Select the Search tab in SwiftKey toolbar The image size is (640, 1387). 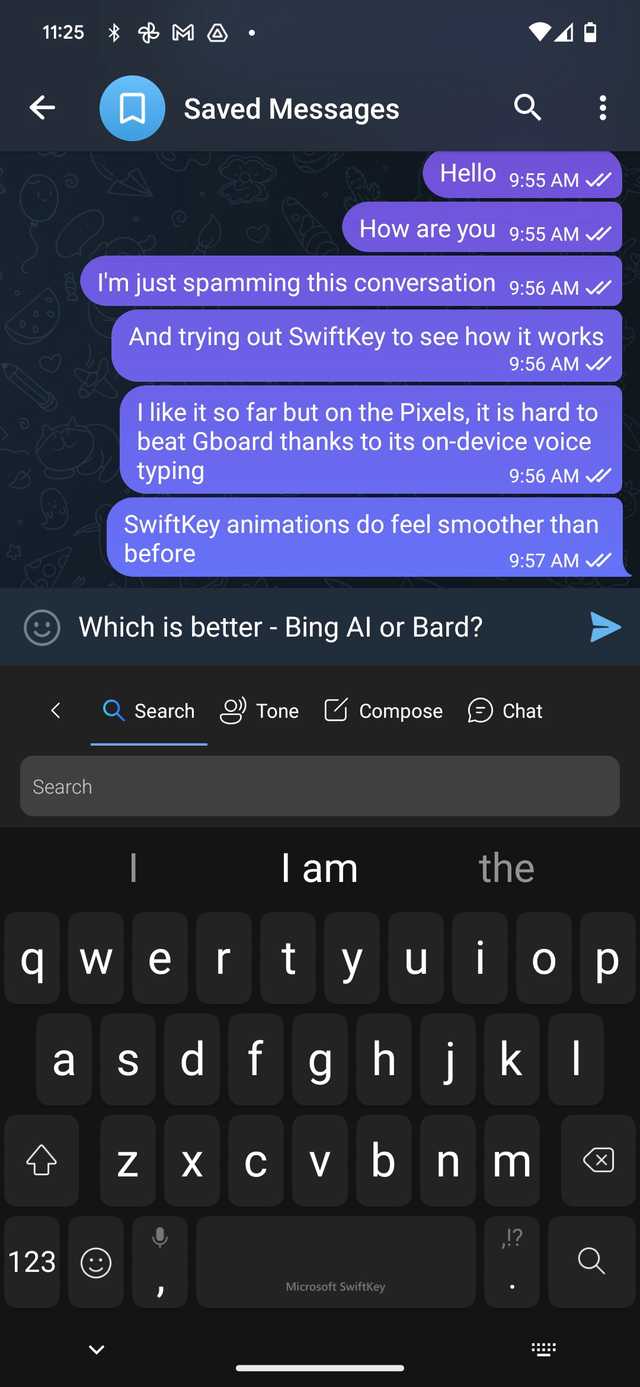149,711
